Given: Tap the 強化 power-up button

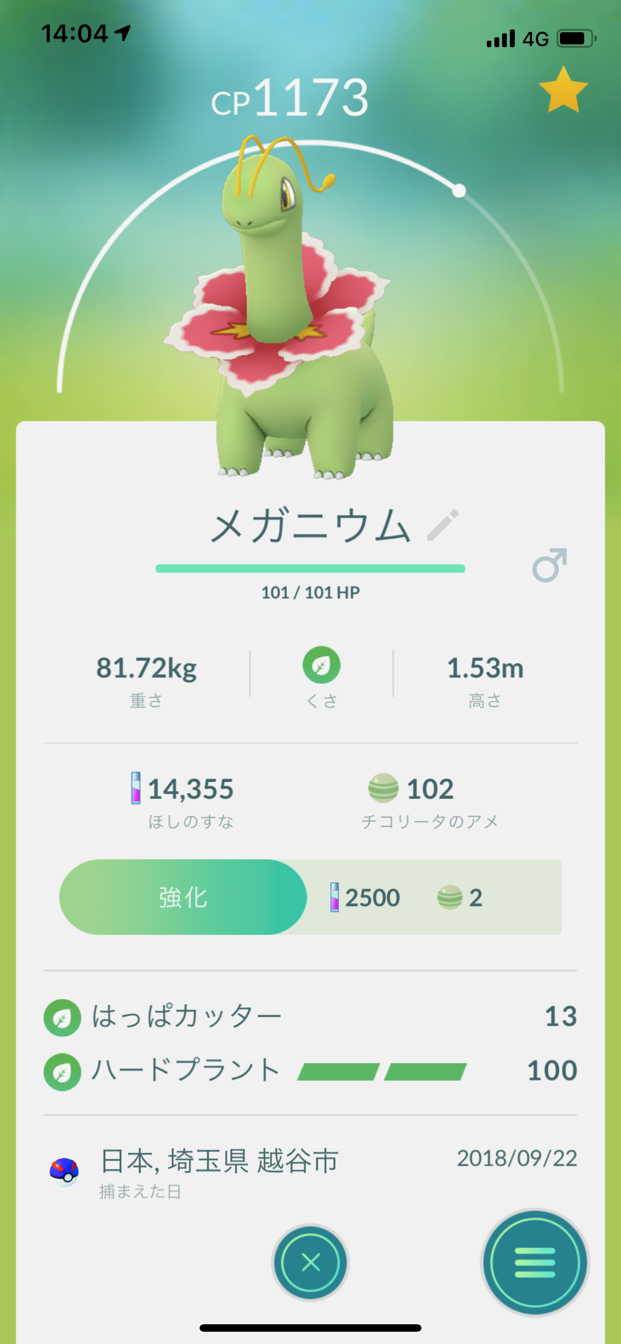Looking at the screenshot, I should 183,897.
